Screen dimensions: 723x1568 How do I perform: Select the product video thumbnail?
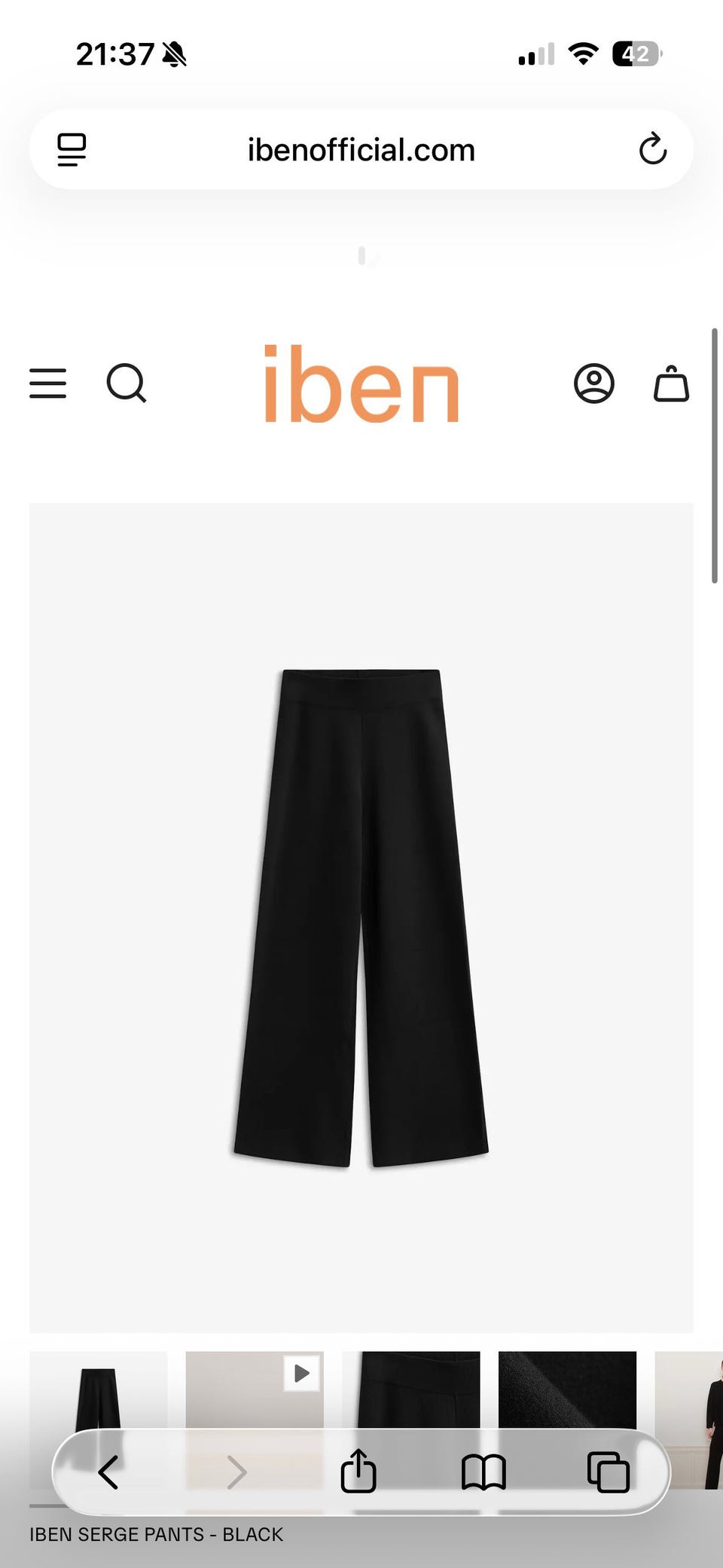[x=254, y=1390]
